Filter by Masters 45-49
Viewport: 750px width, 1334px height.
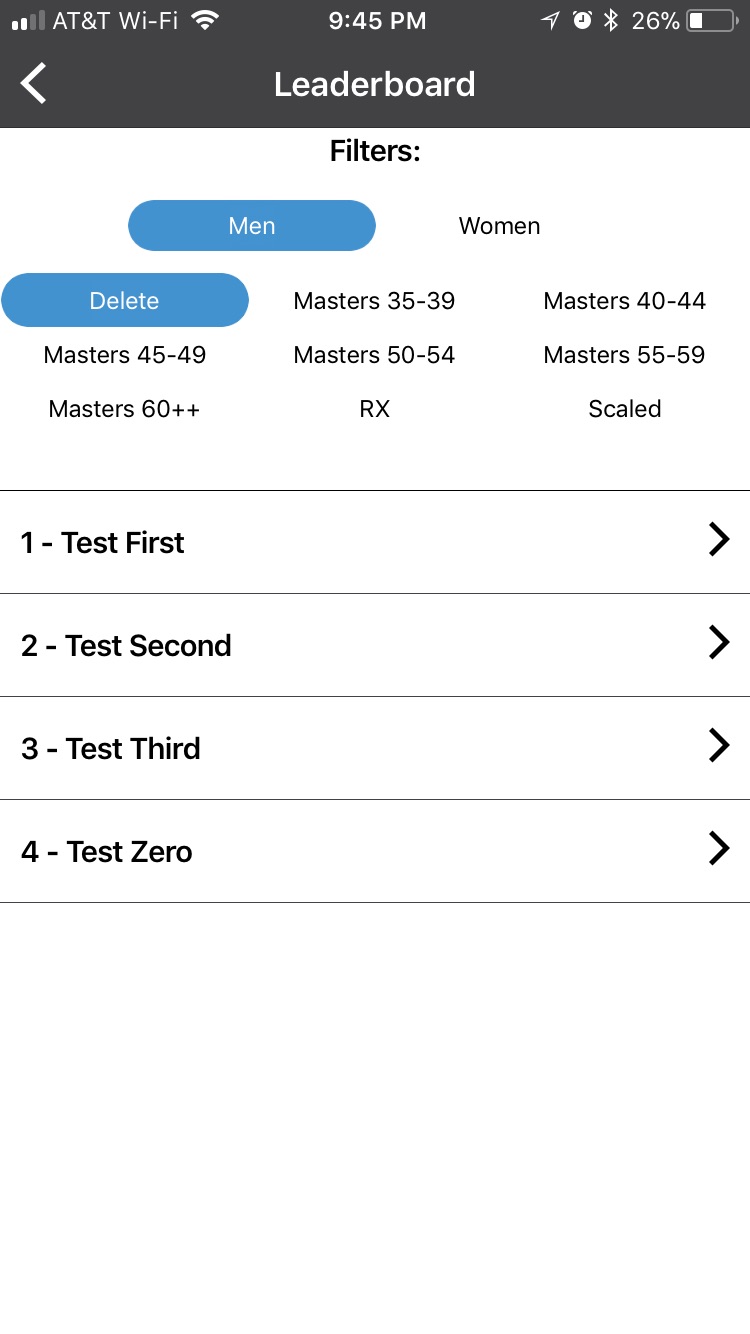125,355
